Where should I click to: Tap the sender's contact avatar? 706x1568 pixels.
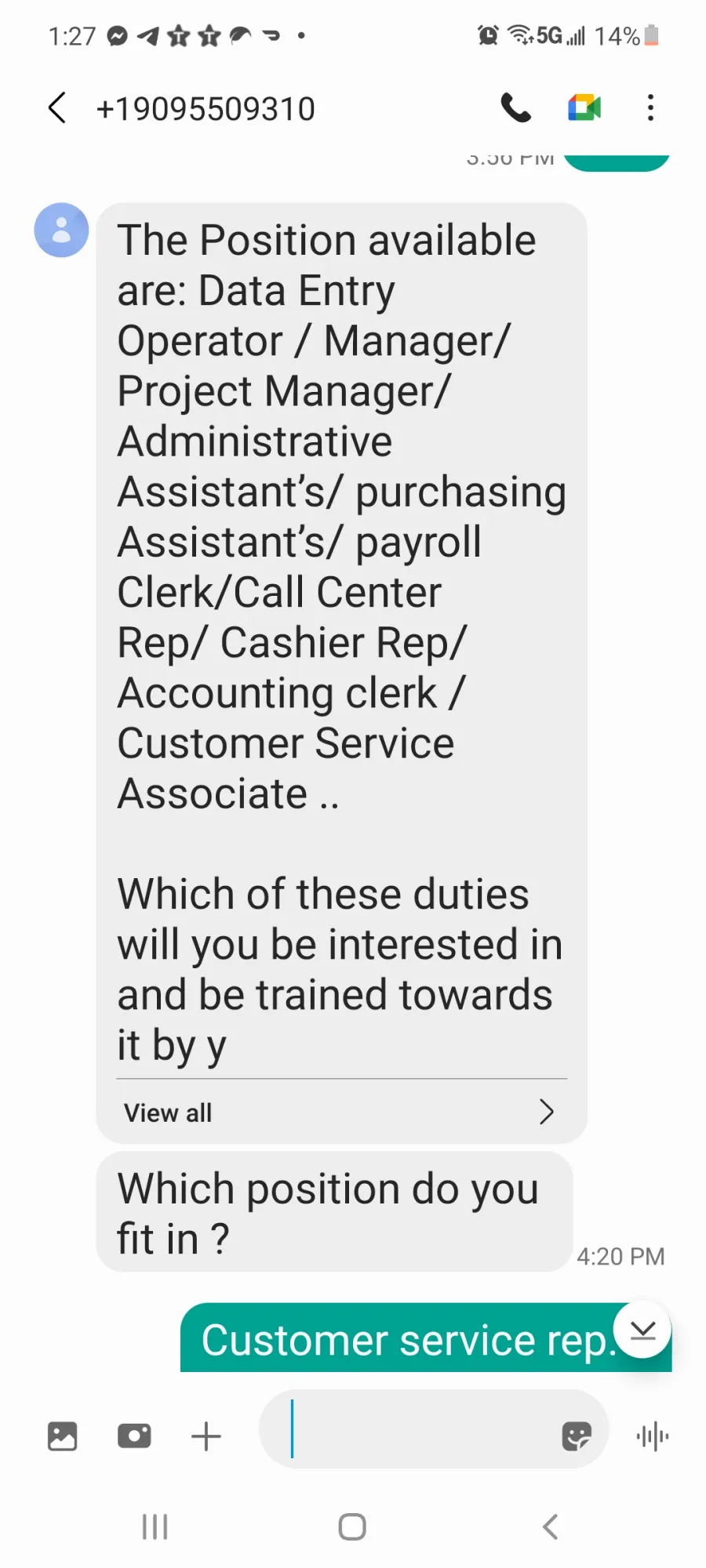pos(61,230)
